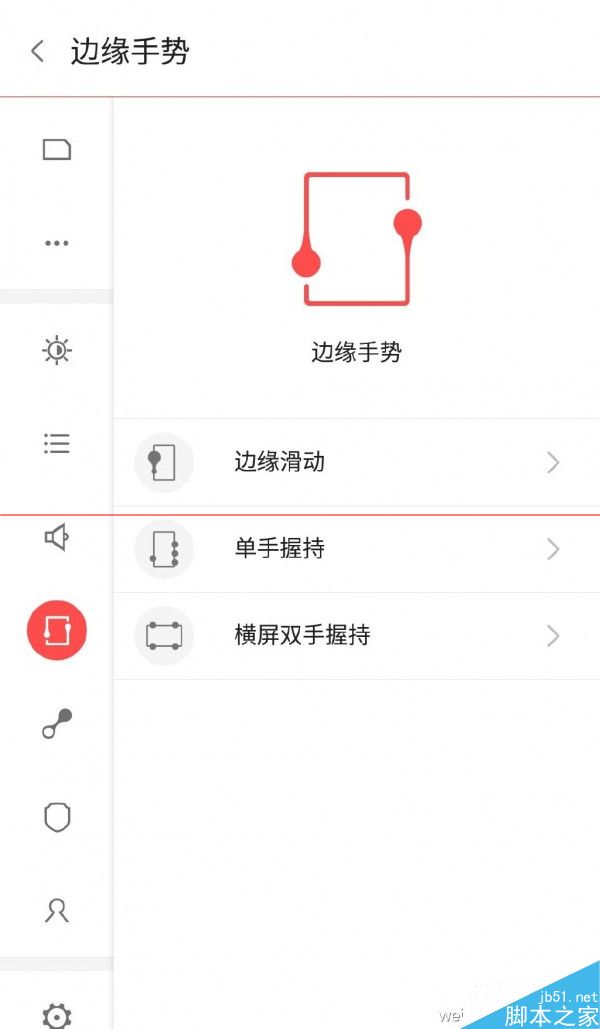Open the three-dots more section in sidebar
This screenshot has height=1029, width=600.
click(x=57, y=243)
